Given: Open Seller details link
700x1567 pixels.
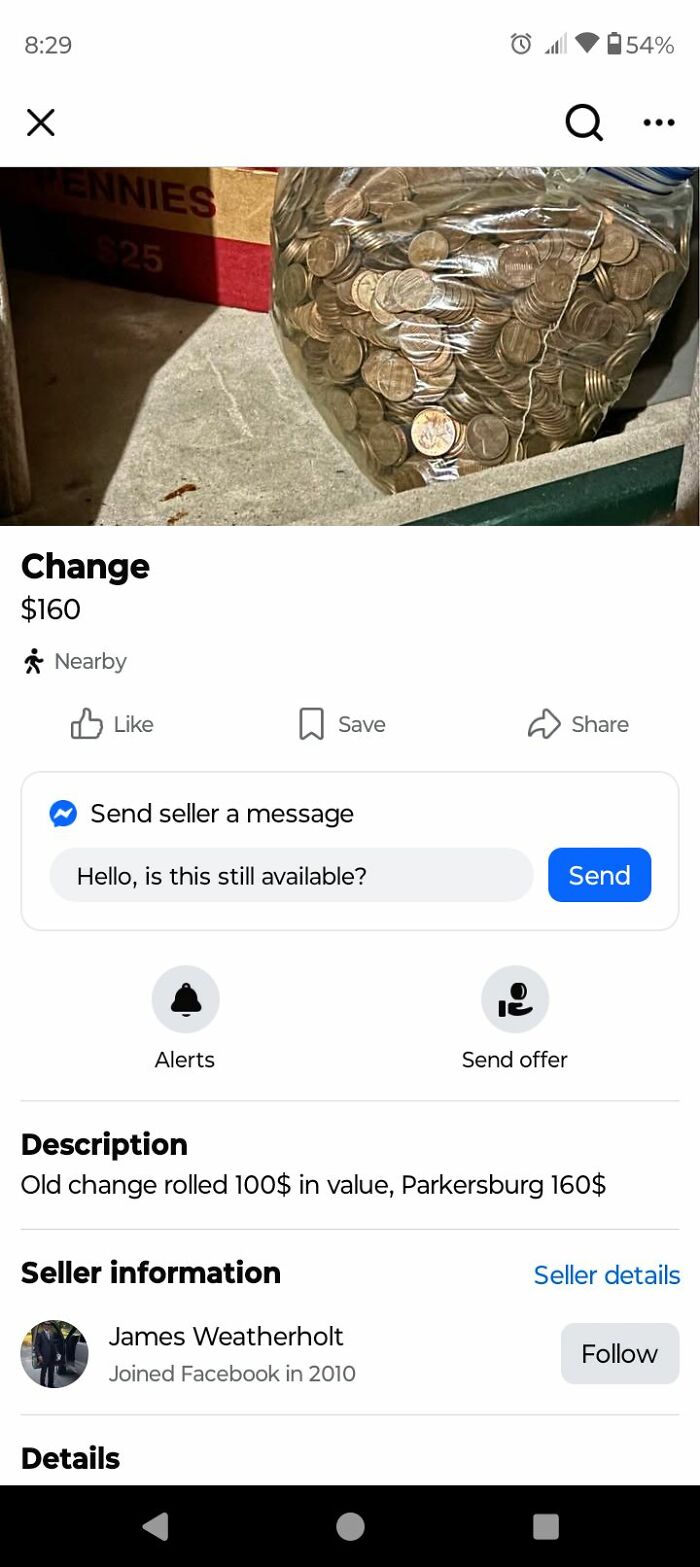Looking at the screenshot, I should [x=606, y=1275].
